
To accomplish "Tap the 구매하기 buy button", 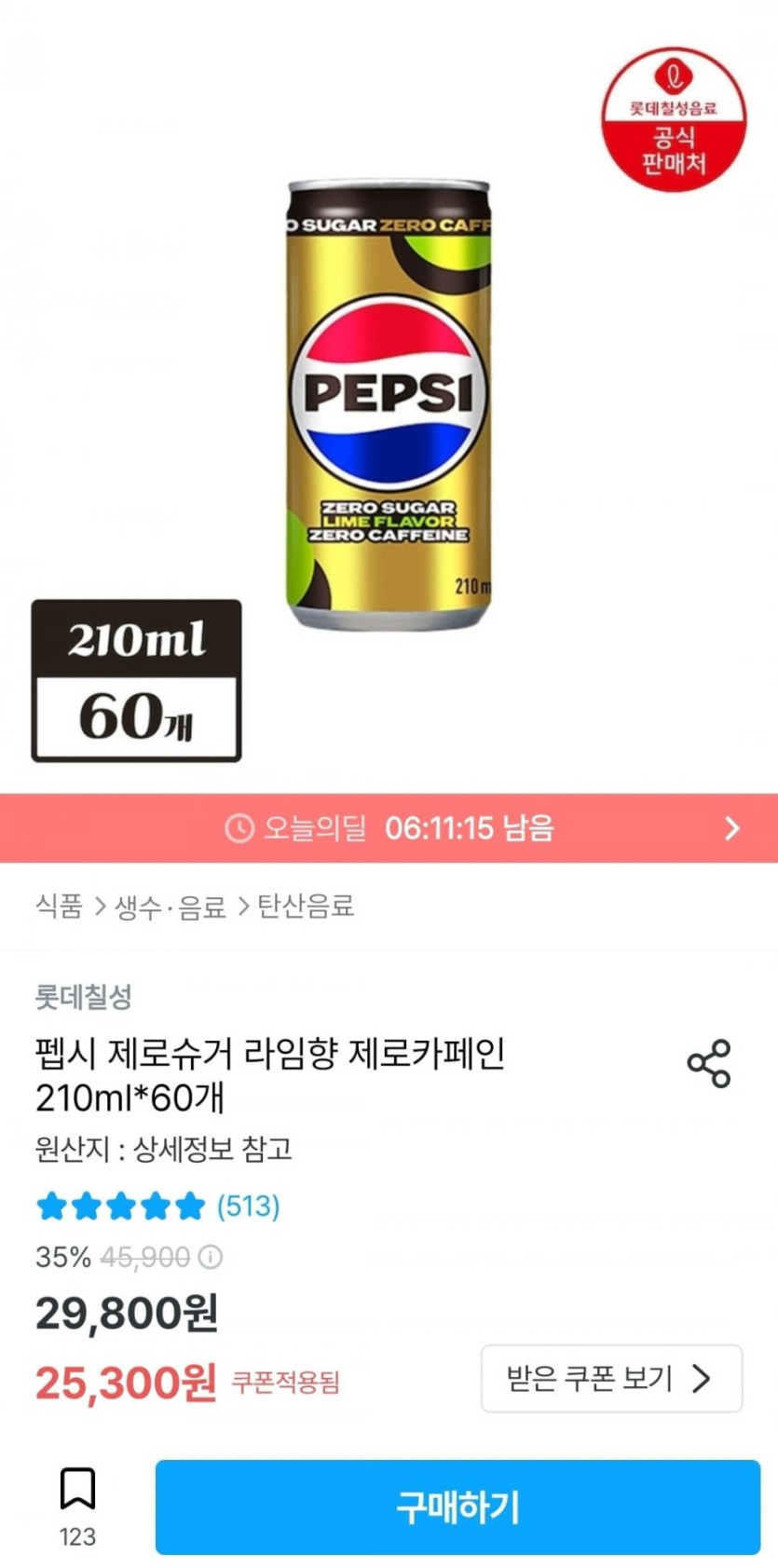I will click(x=457, y=1507).
